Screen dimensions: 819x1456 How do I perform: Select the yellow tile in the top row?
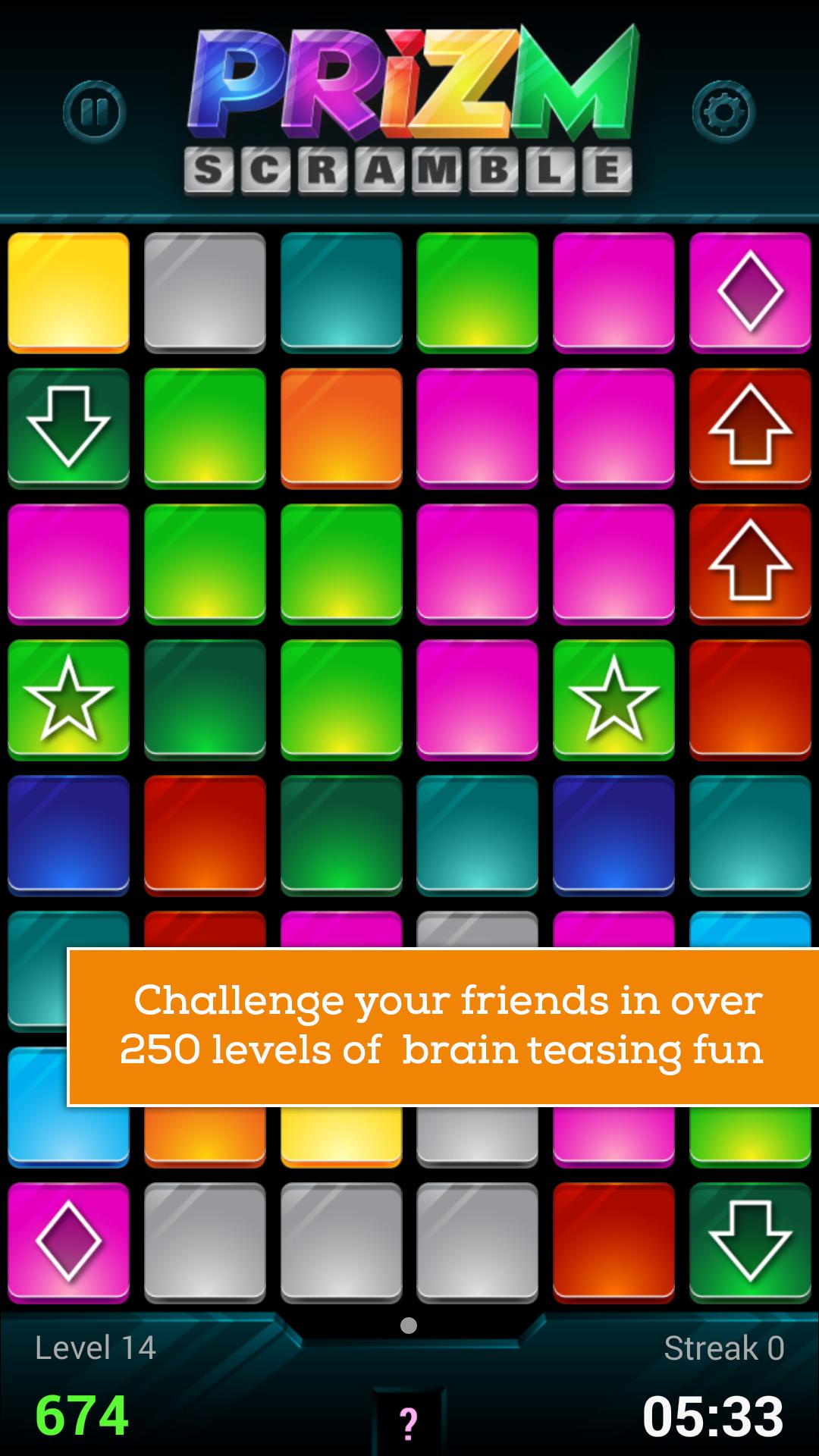pos(68,292)
